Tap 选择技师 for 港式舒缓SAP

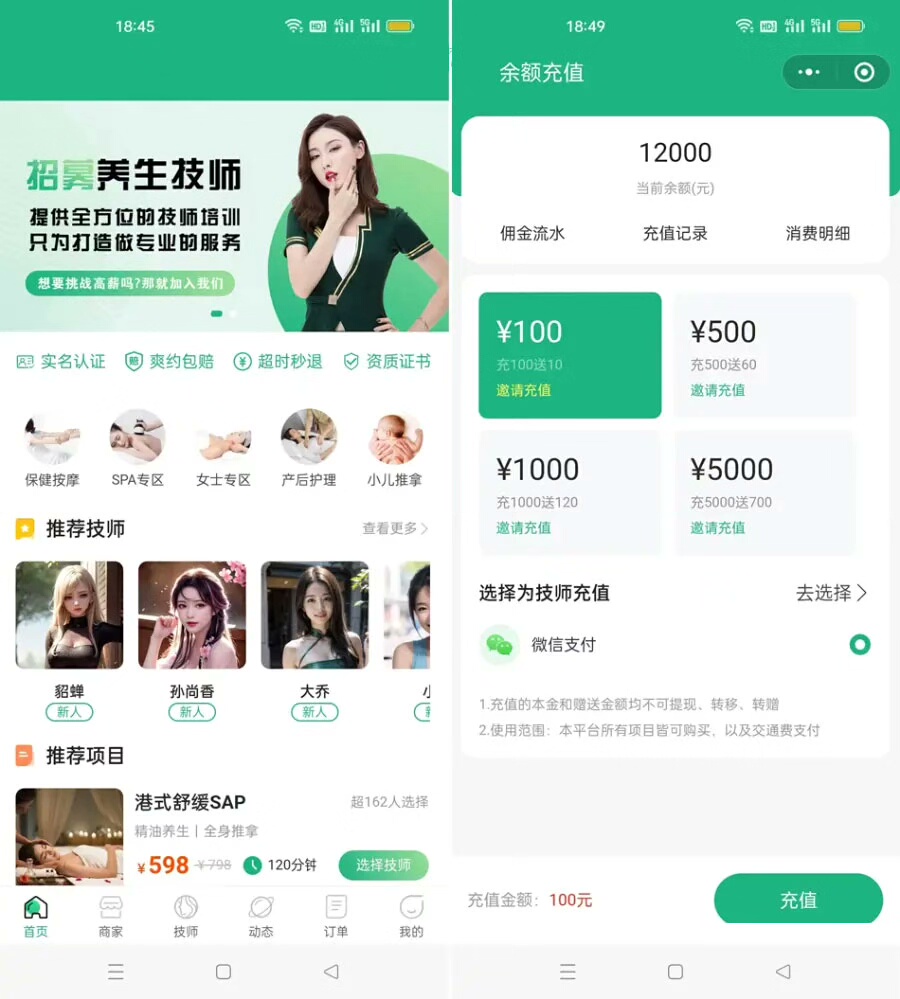click(383, 865)
